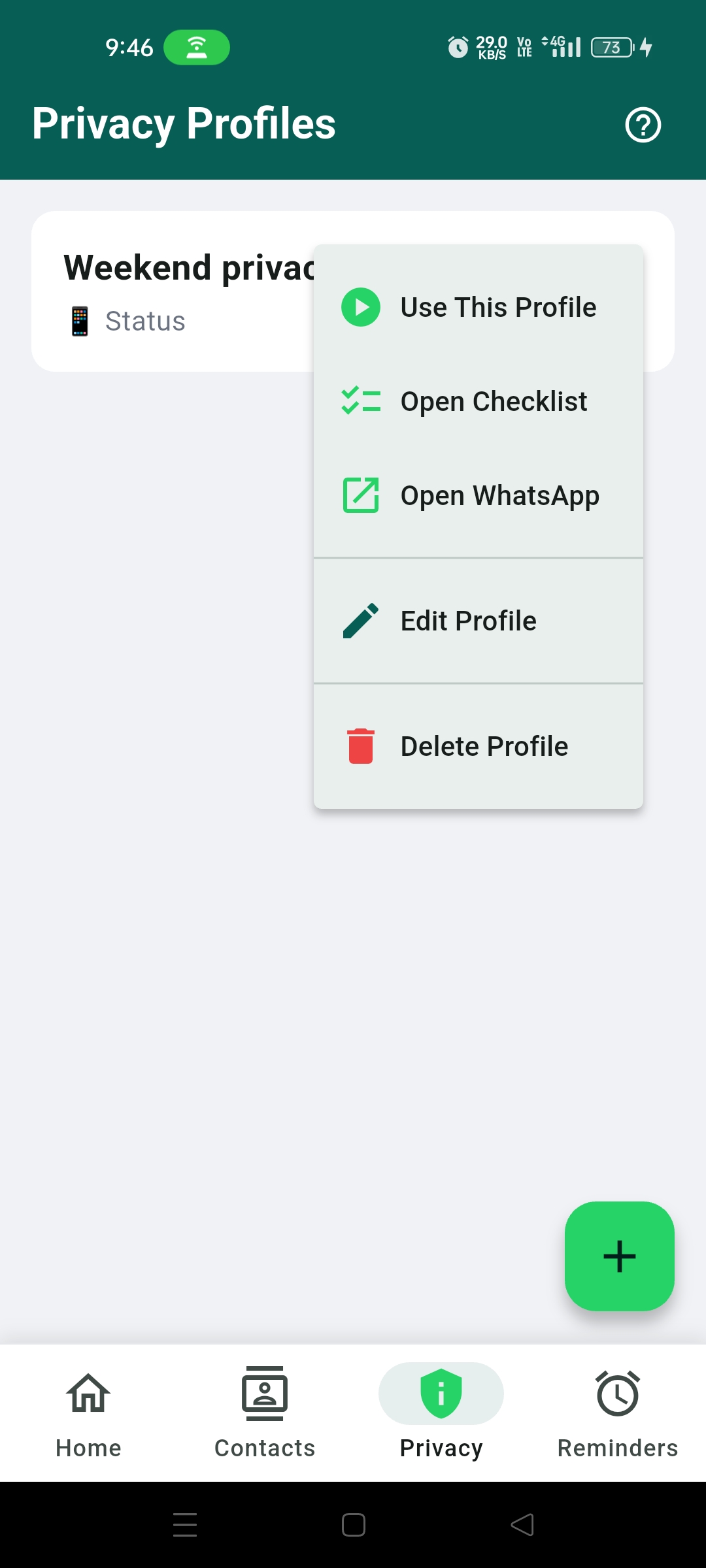Image resolution: width=706 pixels, height=1568 pixels.
Task: Tap the Status label on the profile
Action: point(146,320)
